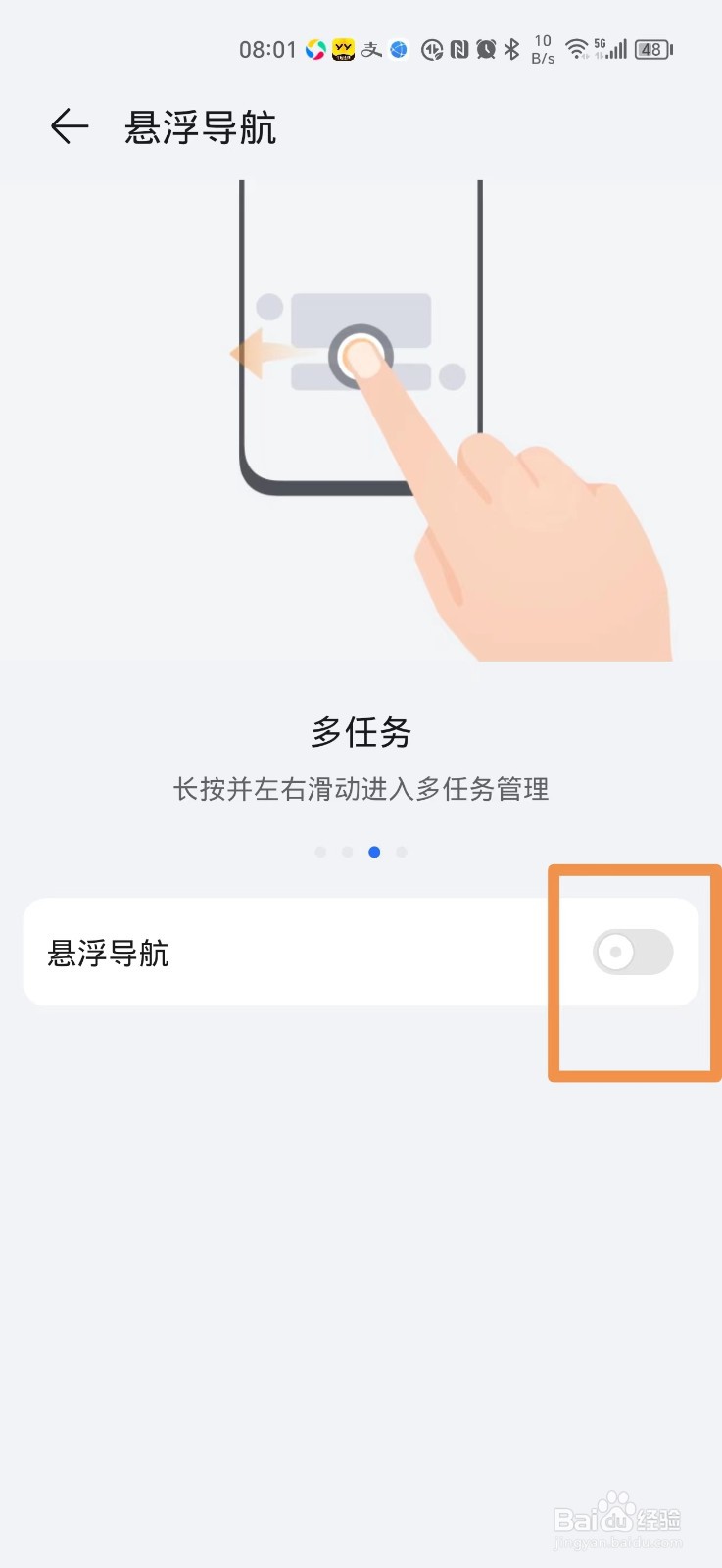Select the blue globe browser icon
The width and height of the screenshot is (722, 1568).
(x=398, y=49)
